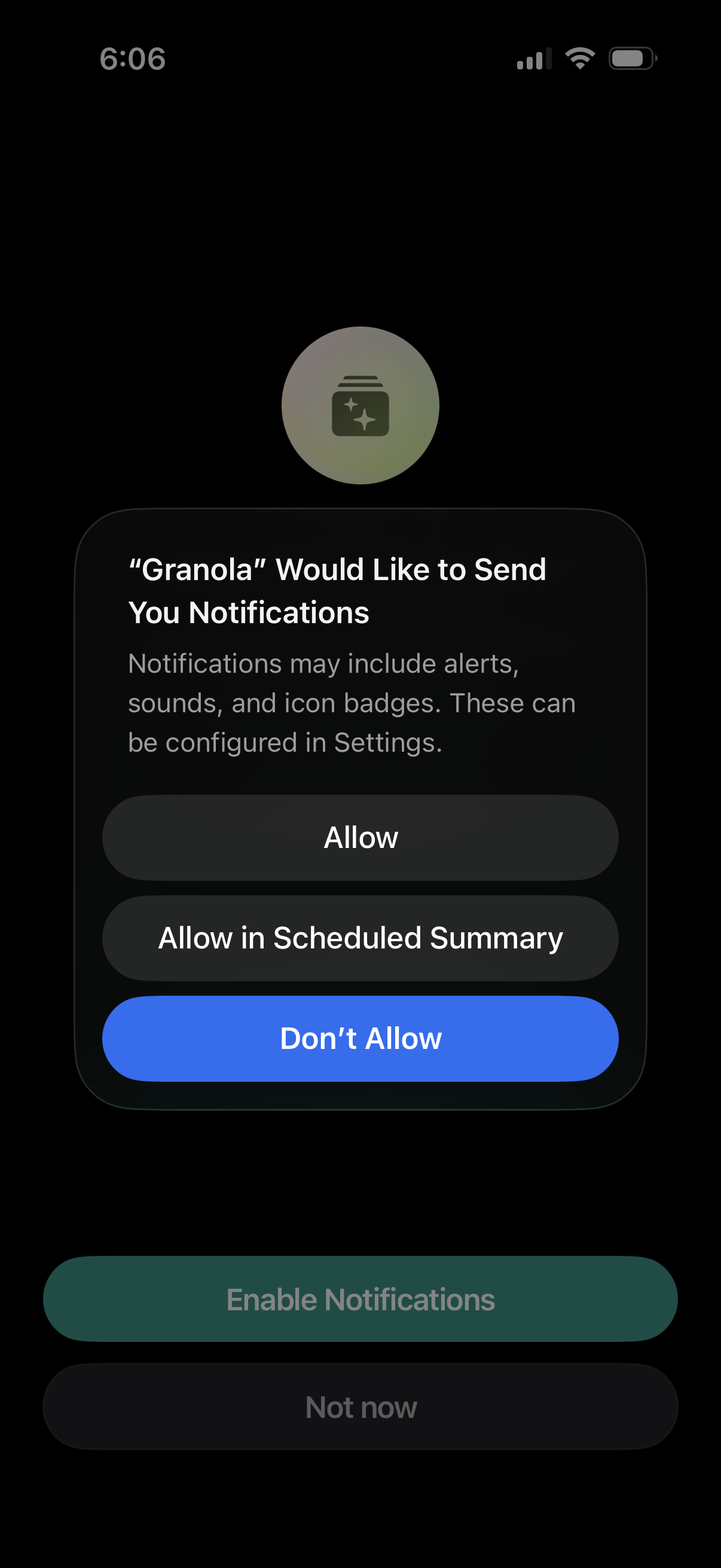Tap the circular gradient badge holding Granola's logo
Screen dimensions: 721x1568
point(360,406)
